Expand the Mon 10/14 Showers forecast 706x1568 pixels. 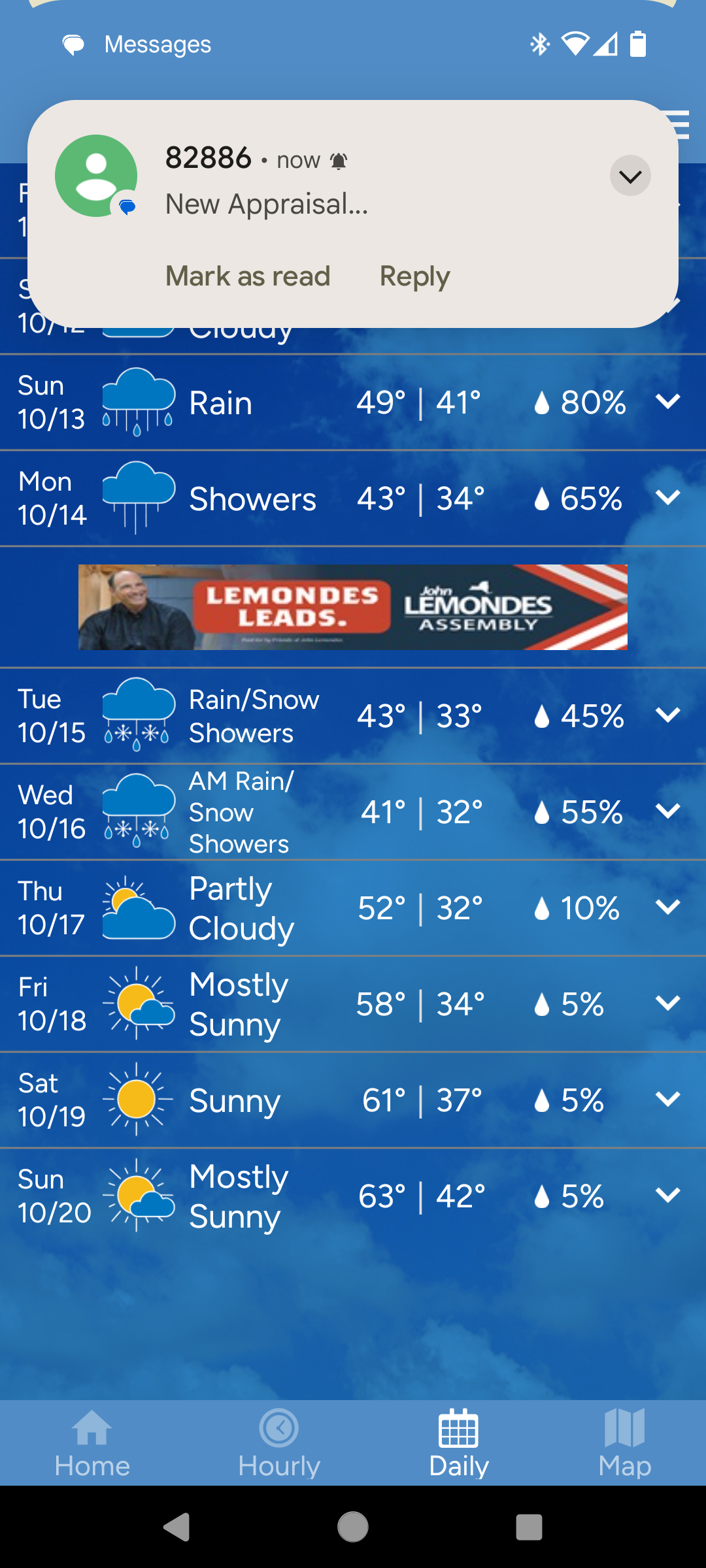coord(668,498)
